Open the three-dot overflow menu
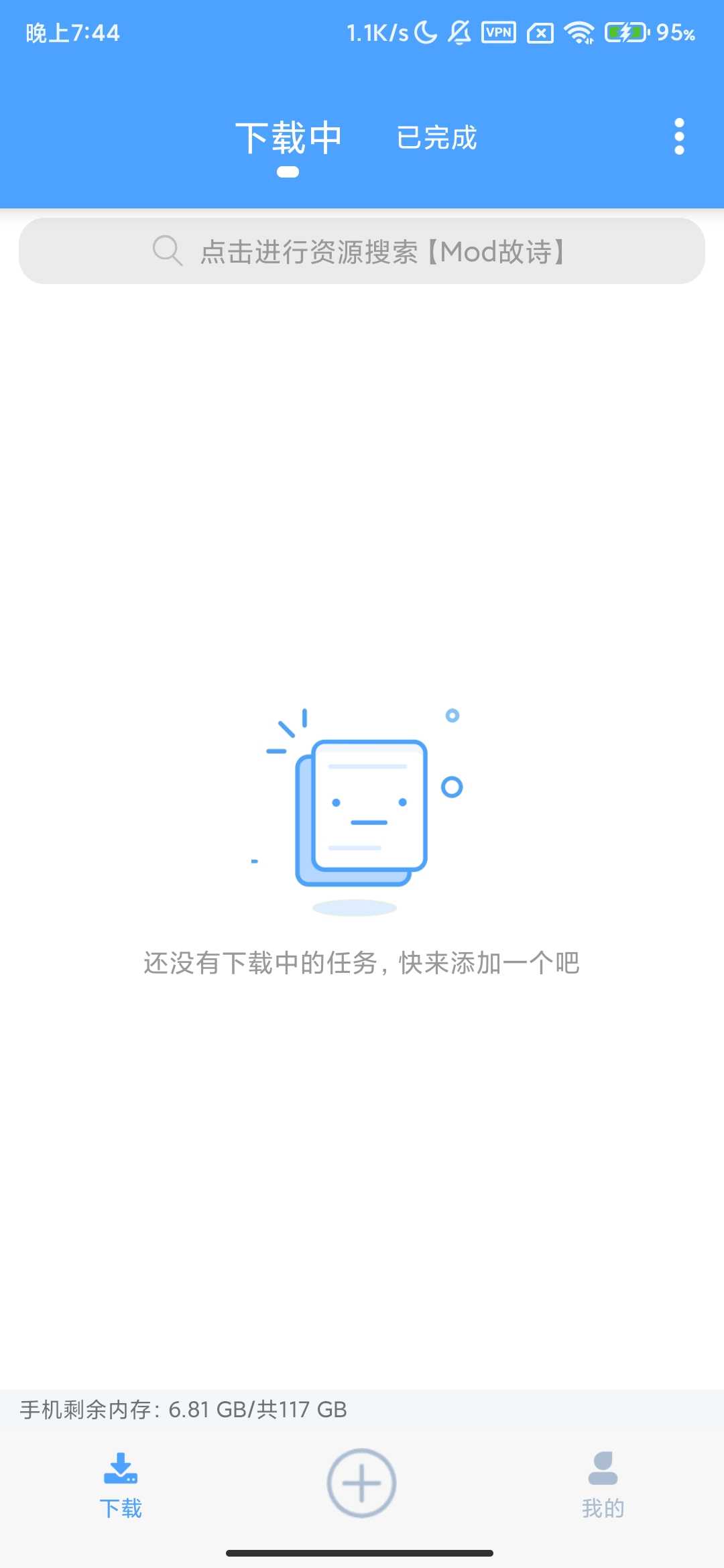The width and height of the screenshot is (724, 1568). (679, 137)
